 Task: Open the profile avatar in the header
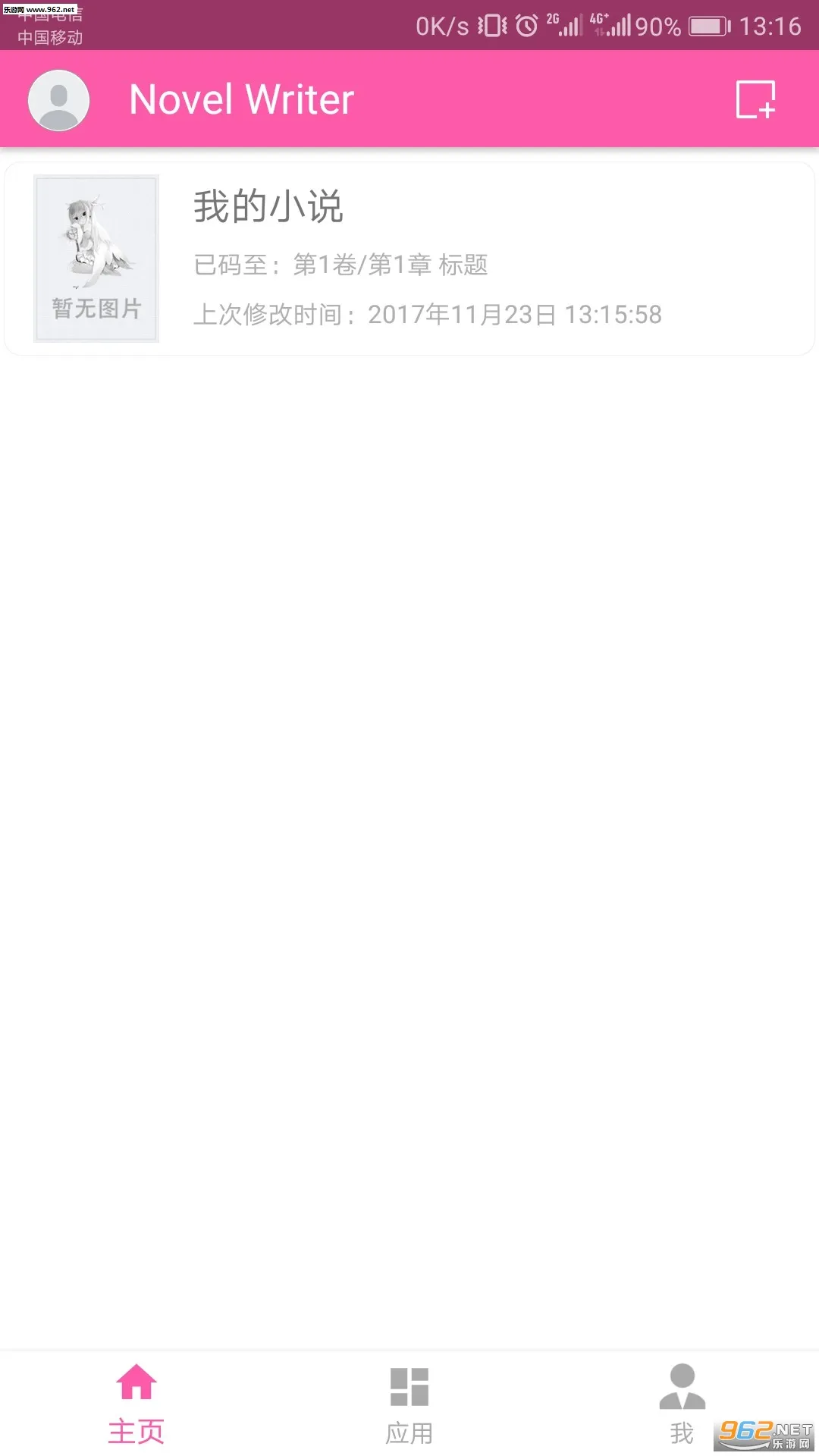pyautogui.click(x=58, y=99)
